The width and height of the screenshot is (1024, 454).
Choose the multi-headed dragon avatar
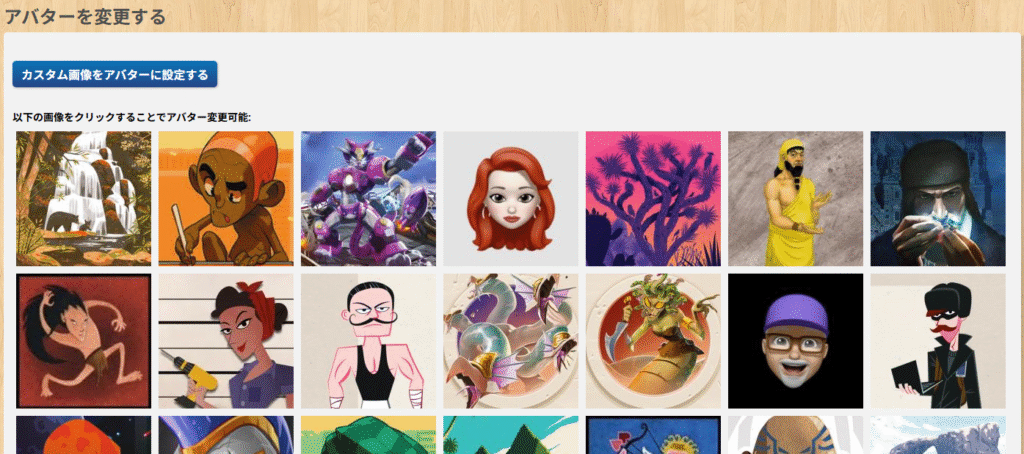(x=511, y=341)
